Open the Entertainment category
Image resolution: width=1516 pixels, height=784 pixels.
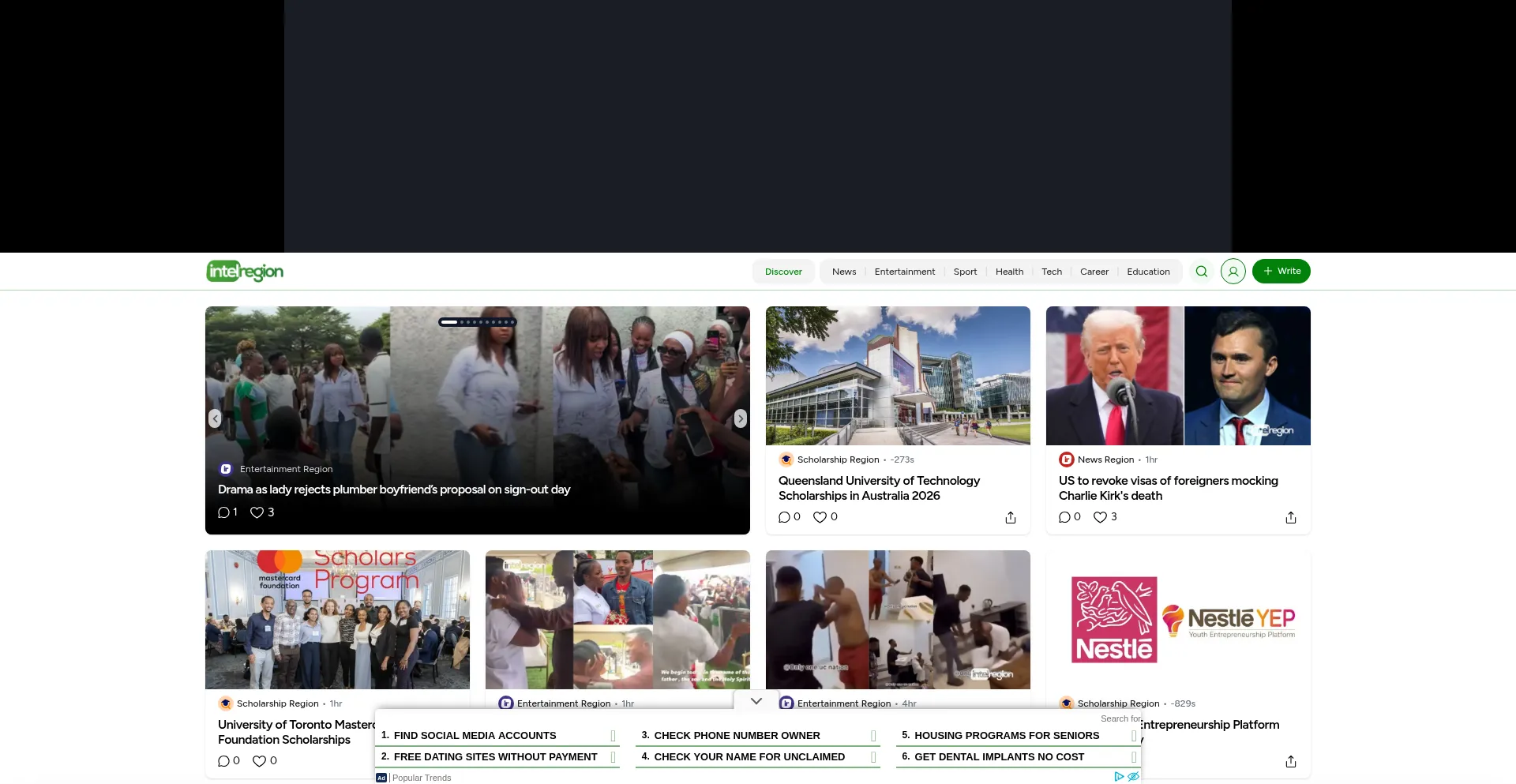tap(904, 272)
